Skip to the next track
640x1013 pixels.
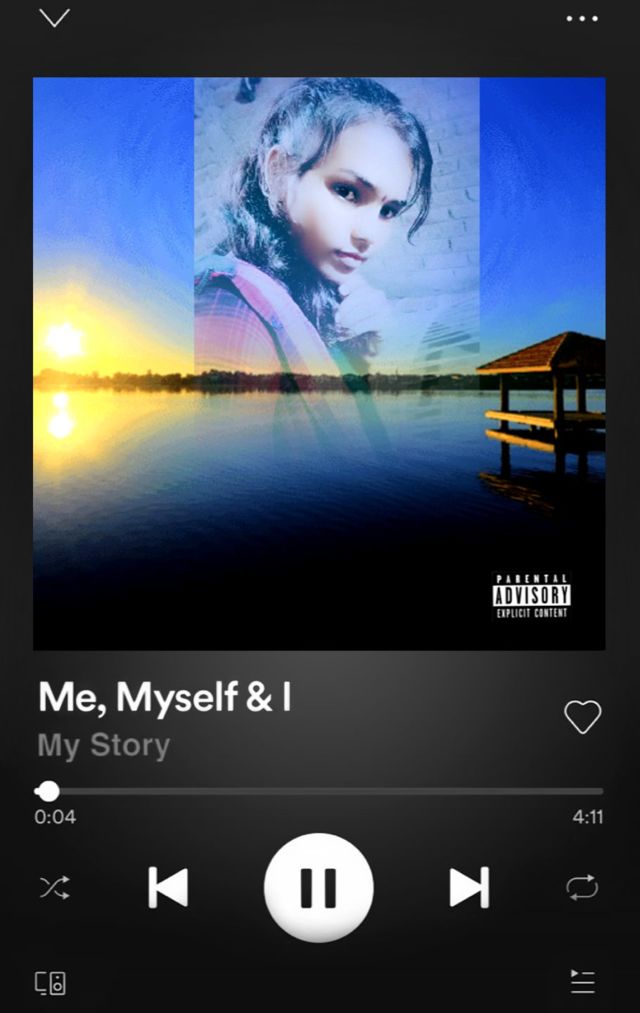(468, 887)
